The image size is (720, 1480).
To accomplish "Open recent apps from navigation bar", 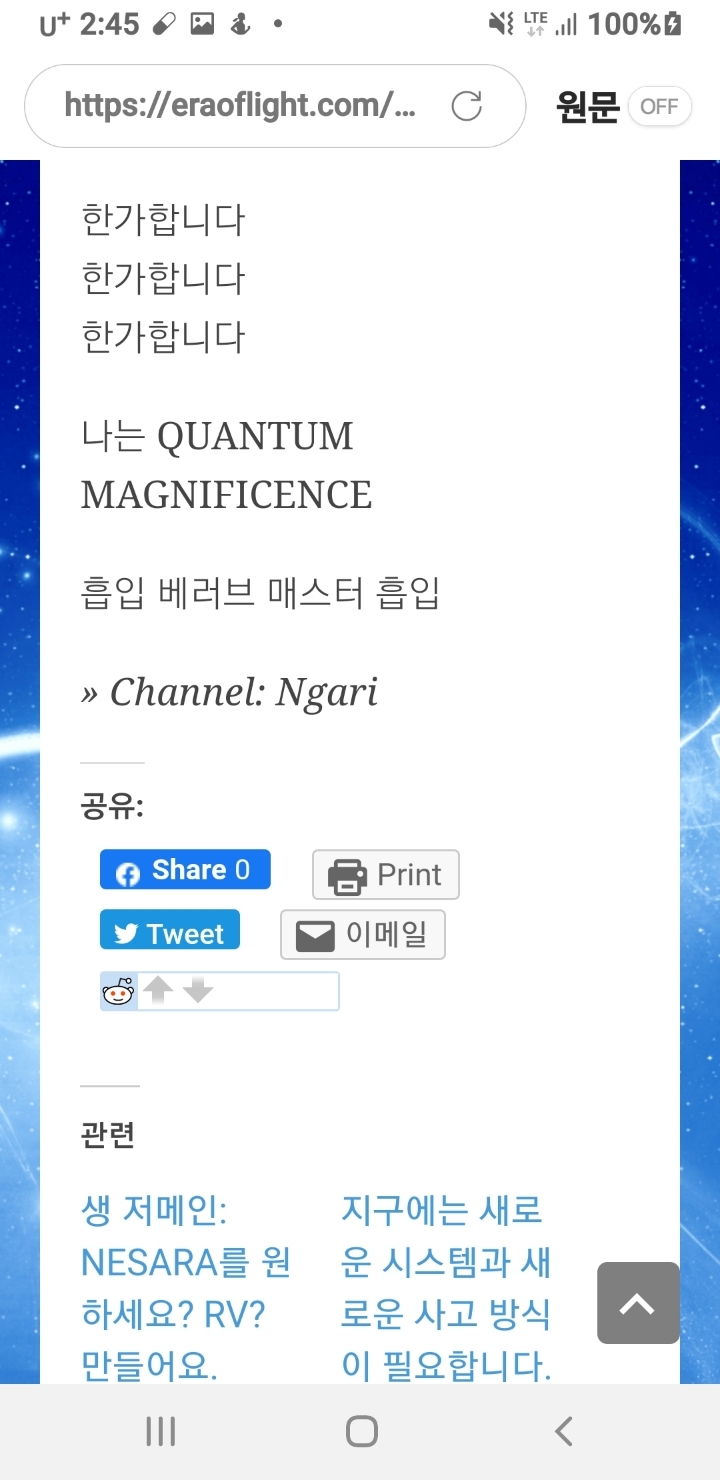I will (160, 1432).
